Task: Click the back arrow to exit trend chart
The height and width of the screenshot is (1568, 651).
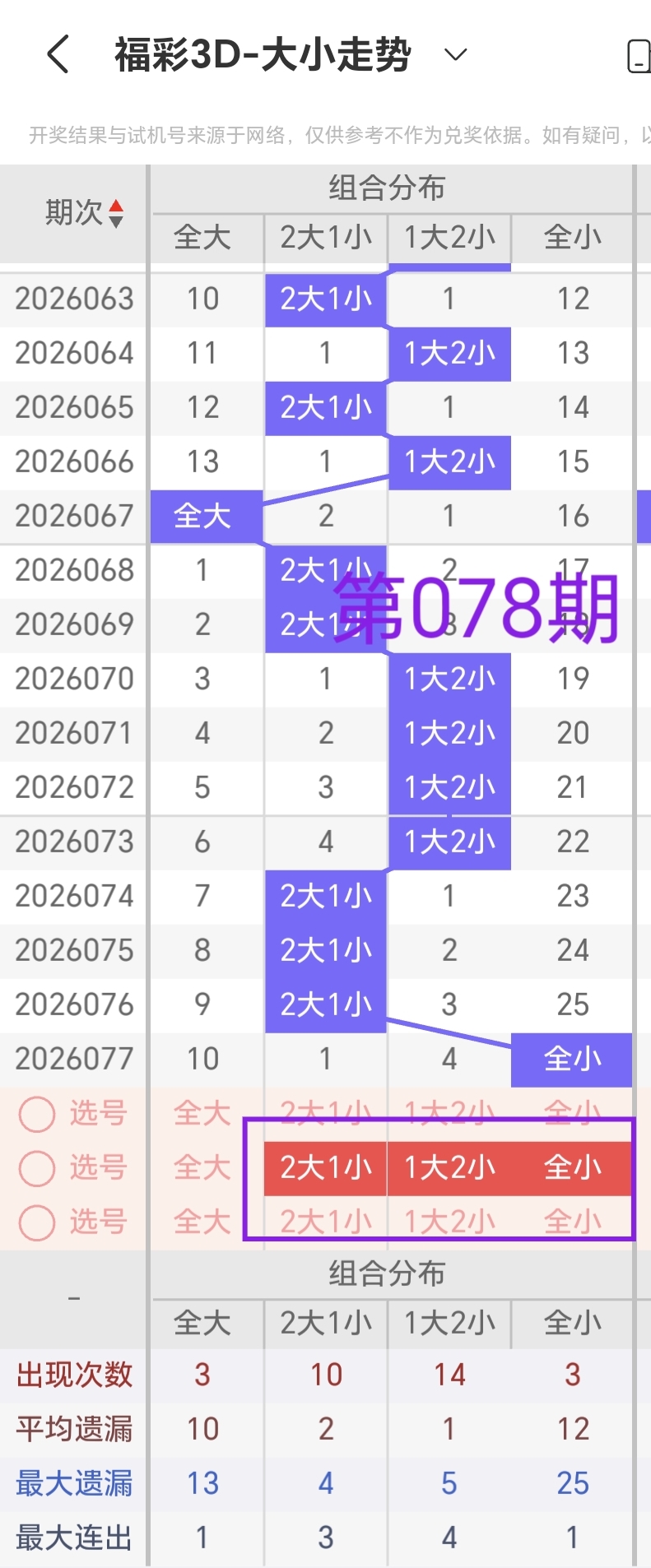Action: [x=54, y=53]
